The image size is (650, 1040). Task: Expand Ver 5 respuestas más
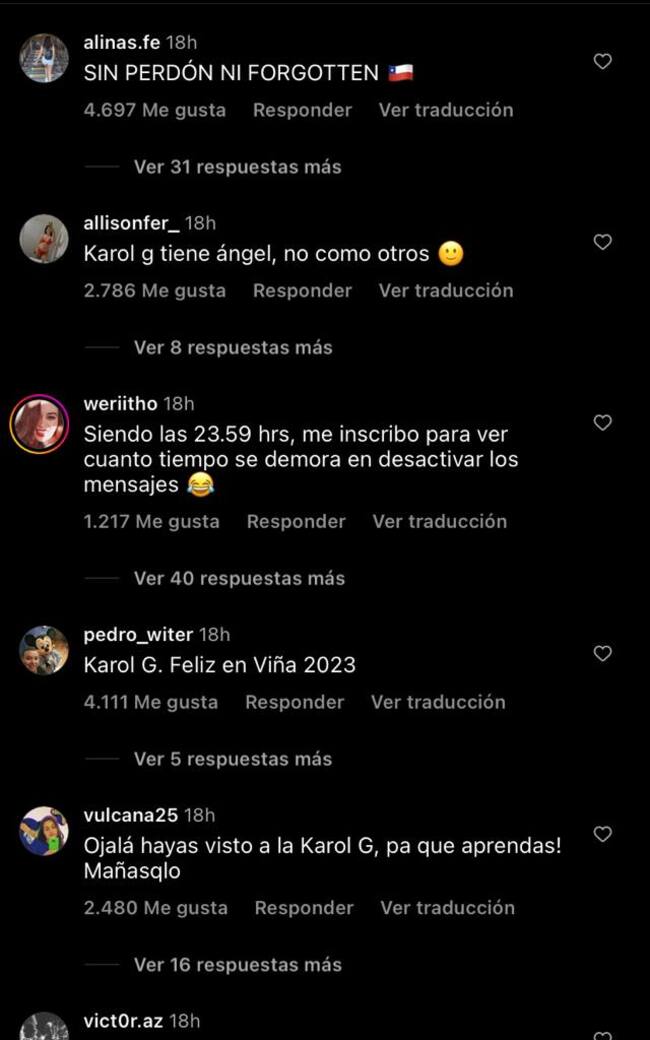point(232,760)
